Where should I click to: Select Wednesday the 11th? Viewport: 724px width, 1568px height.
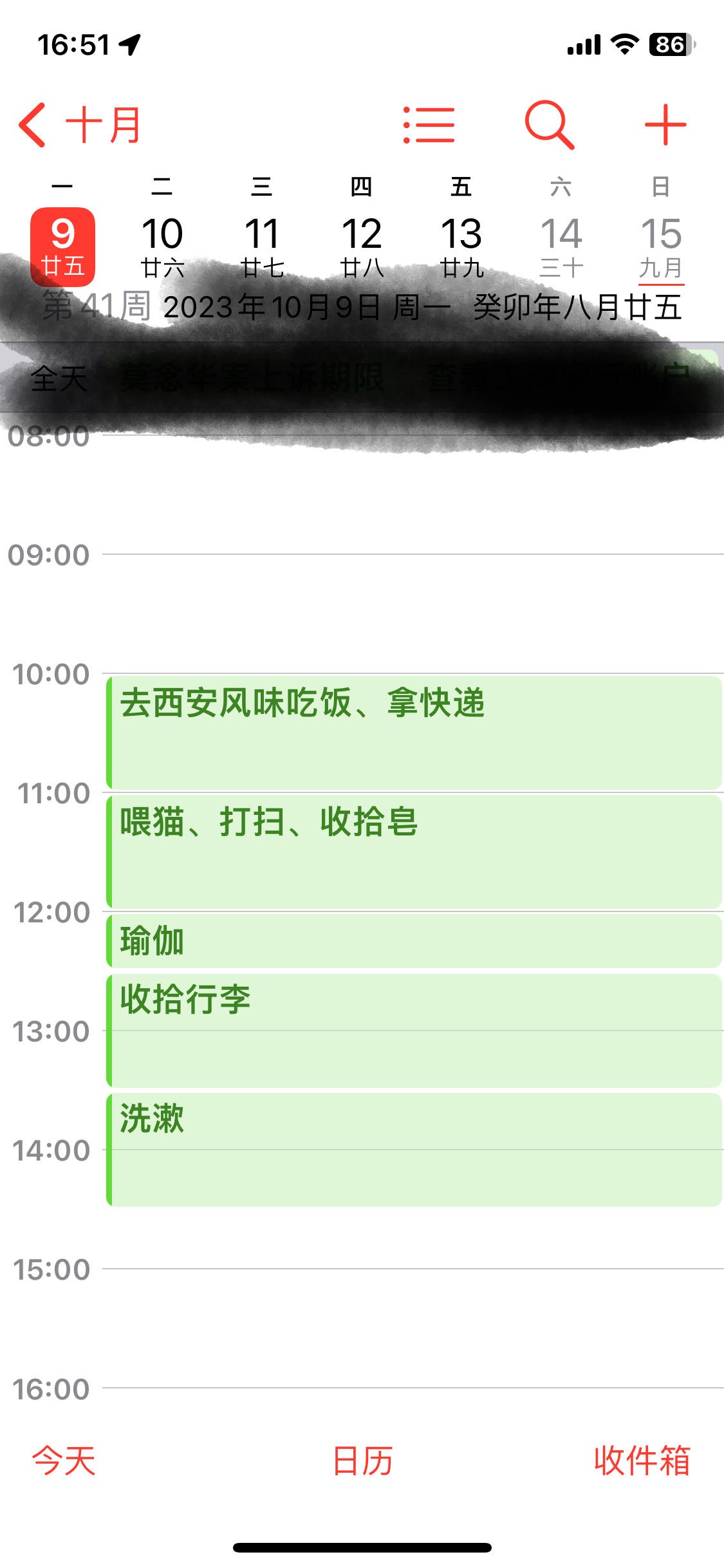(x=262, y=245)
